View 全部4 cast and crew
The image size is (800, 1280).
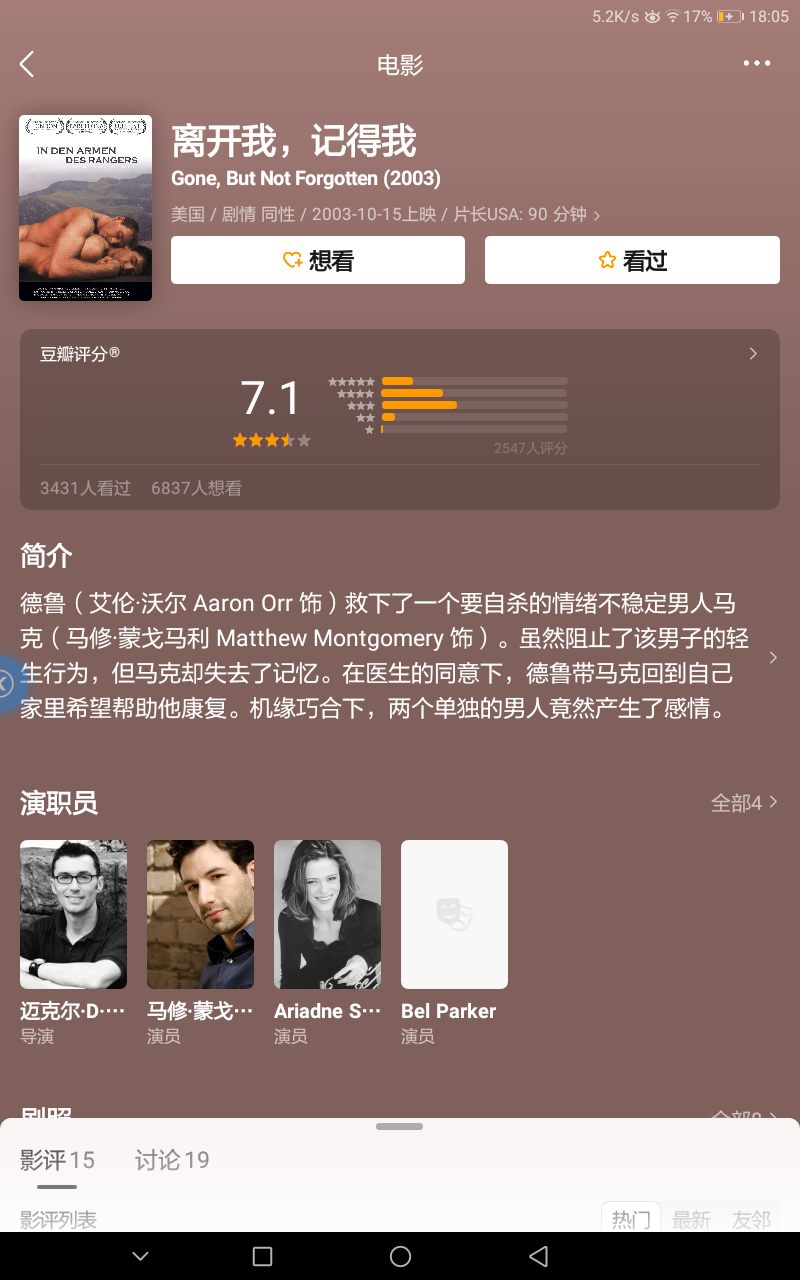pyautogui.click(x=743, y=803)
